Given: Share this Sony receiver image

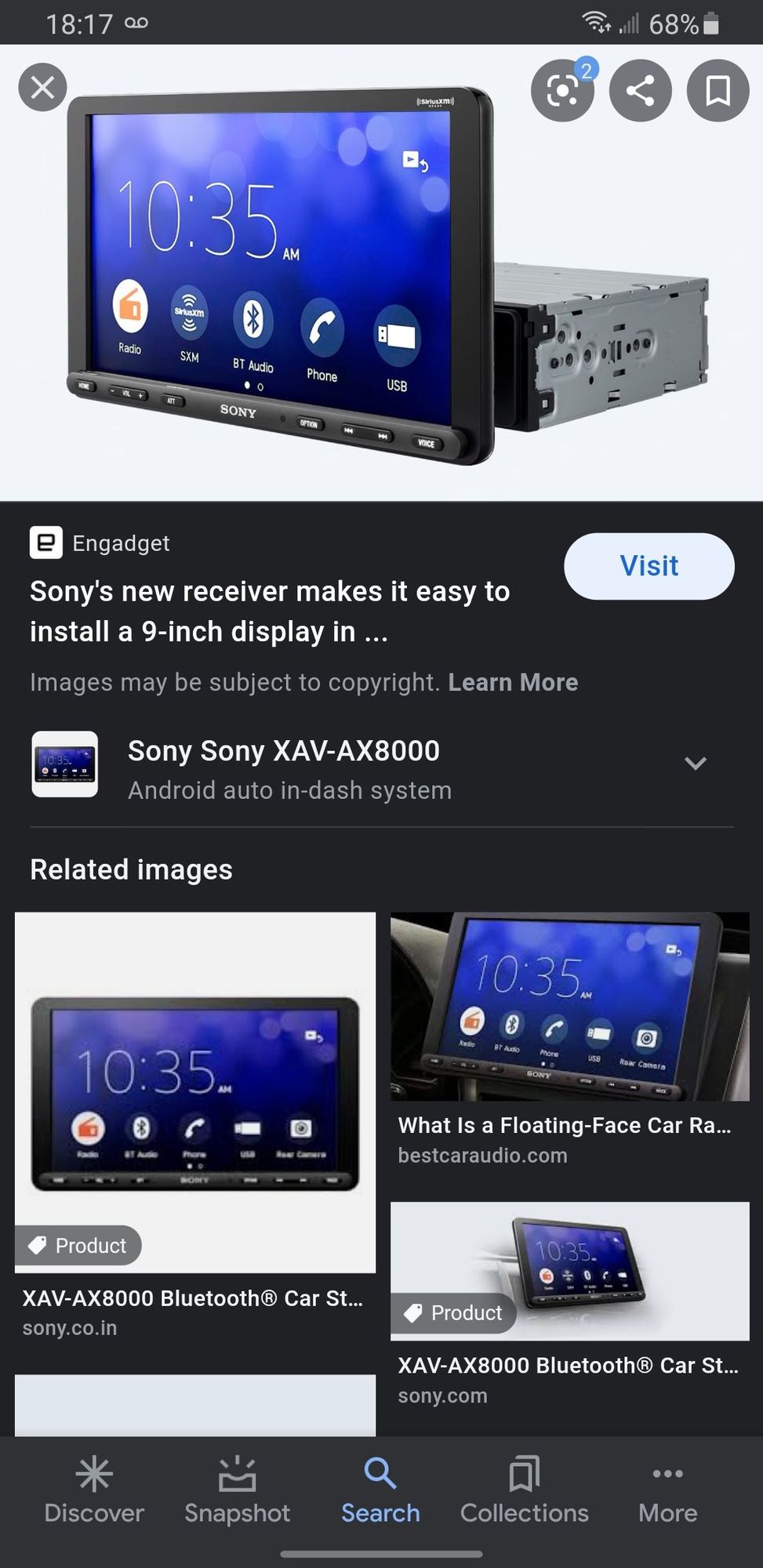Looking at the screenshot, I should pyautogui.click(x=640, y=91).
